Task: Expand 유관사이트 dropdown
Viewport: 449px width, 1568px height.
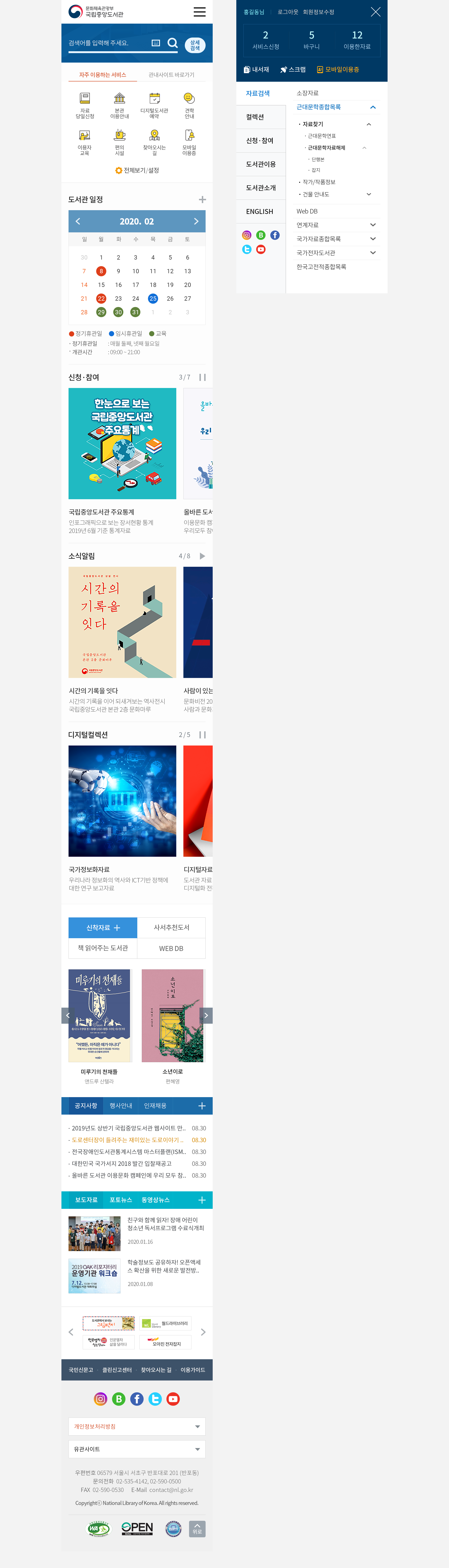Action: click(136, 1449)
